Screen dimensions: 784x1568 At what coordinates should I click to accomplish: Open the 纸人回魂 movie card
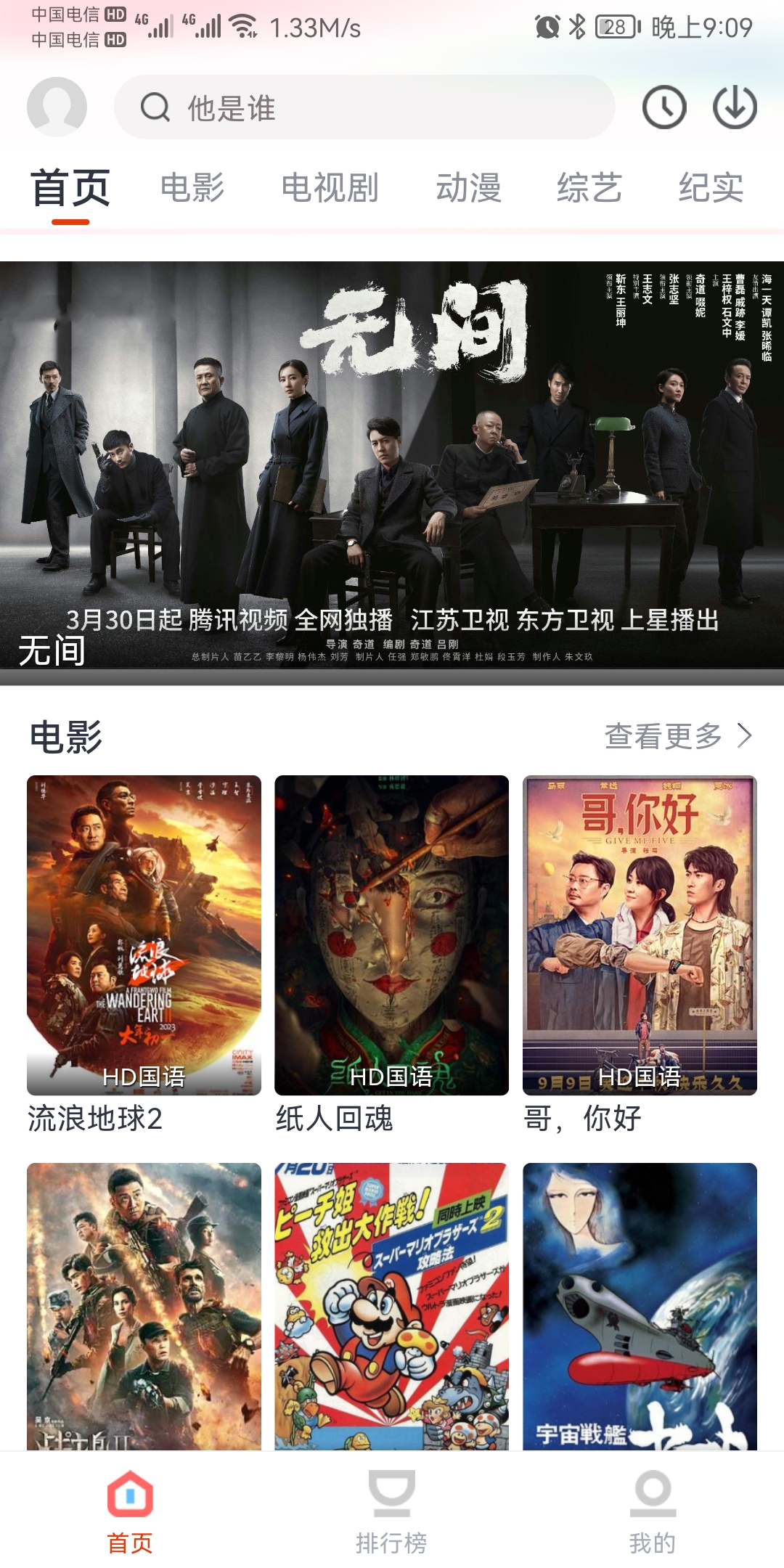tap(391, 935)
